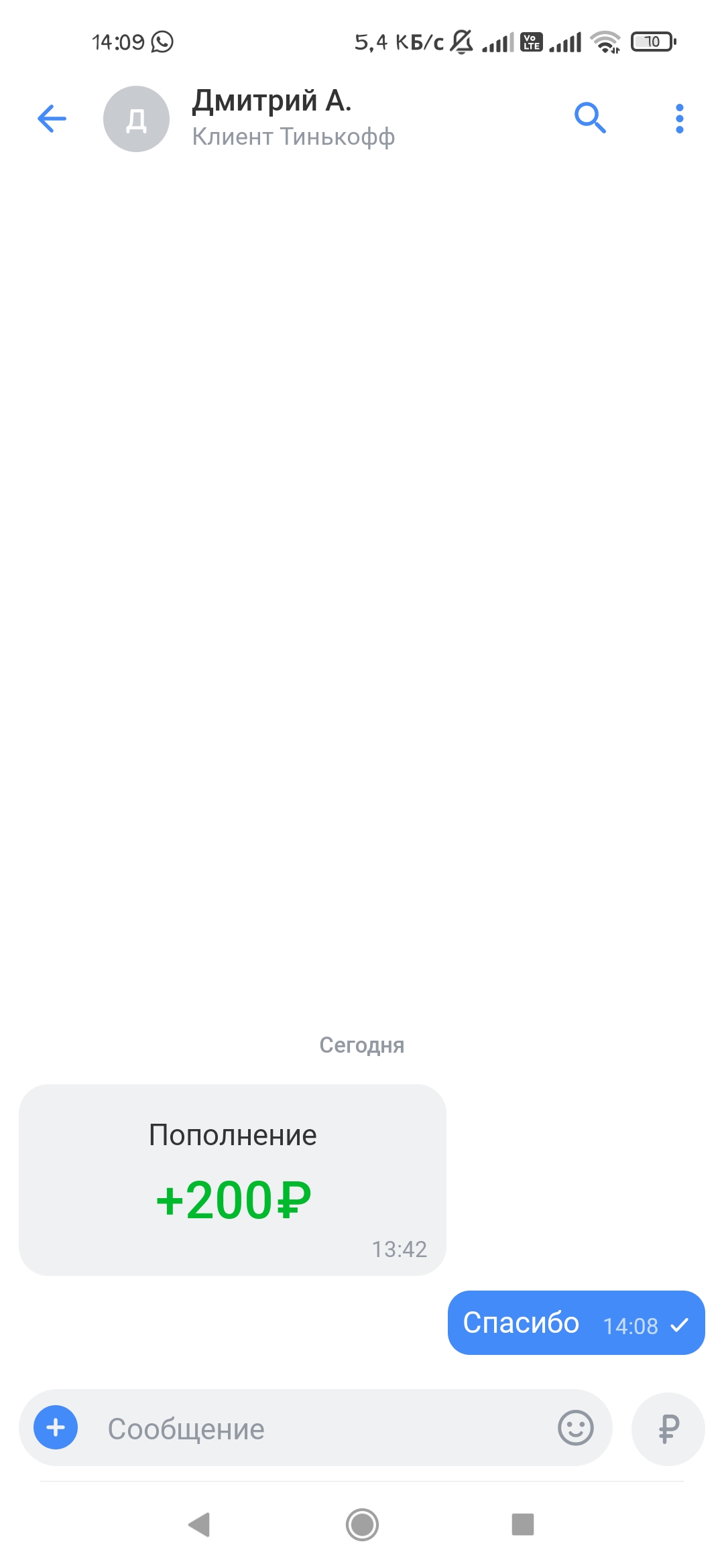The width and height of the screenshot is (724, 1568).
Task: Tap the system home button
Action: pyautogui.click(x=362, y=1524)
